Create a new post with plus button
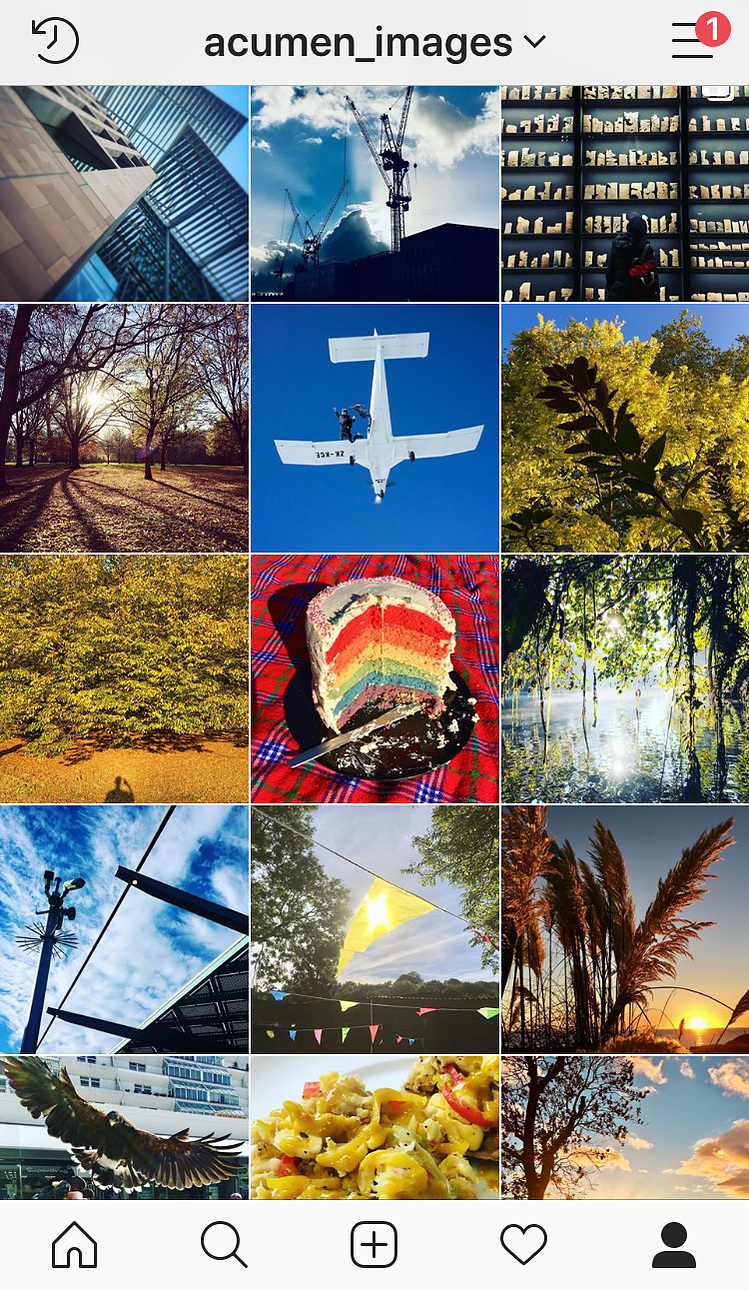Viewport: 749px width, 1290px height. click(x=374, y=1246)
